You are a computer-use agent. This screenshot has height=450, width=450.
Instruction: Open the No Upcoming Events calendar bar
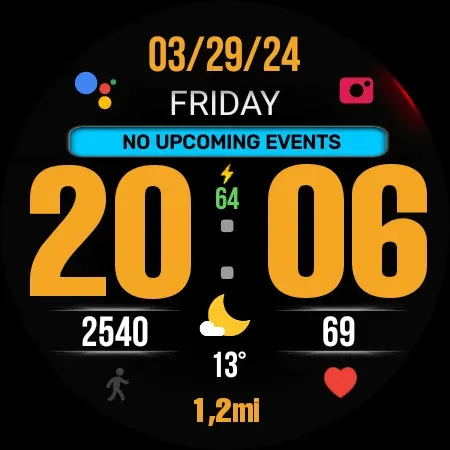[229, 142]
